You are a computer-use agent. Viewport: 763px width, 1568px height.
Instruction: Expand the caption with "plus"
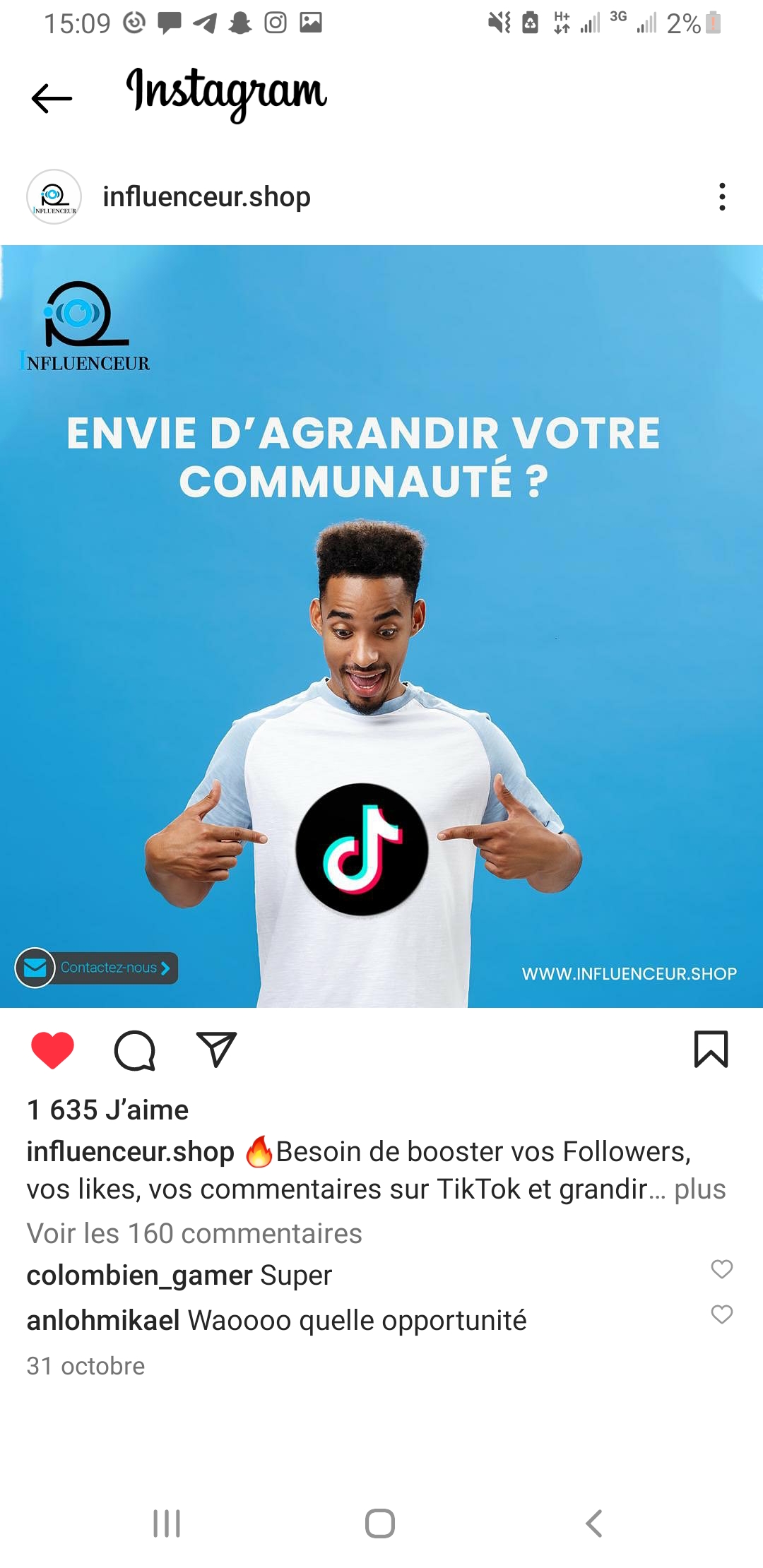click(699, 1189)
